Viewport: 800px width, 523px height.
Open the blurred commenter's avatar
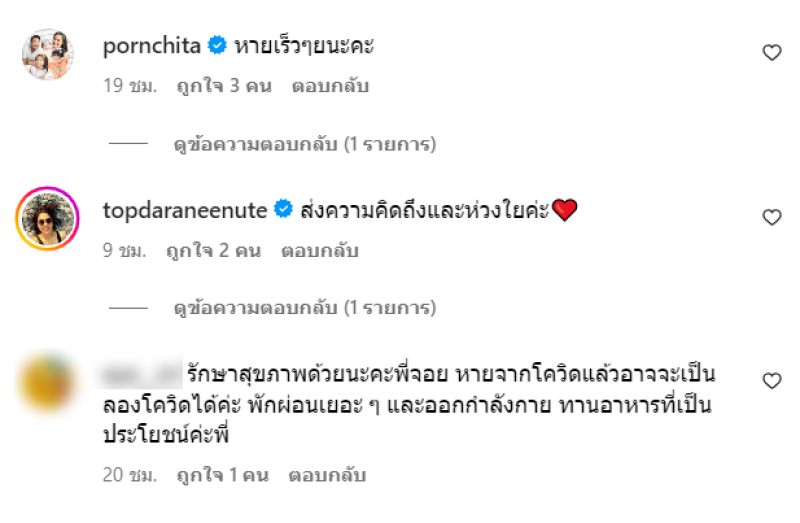click(x=47, y=381)
